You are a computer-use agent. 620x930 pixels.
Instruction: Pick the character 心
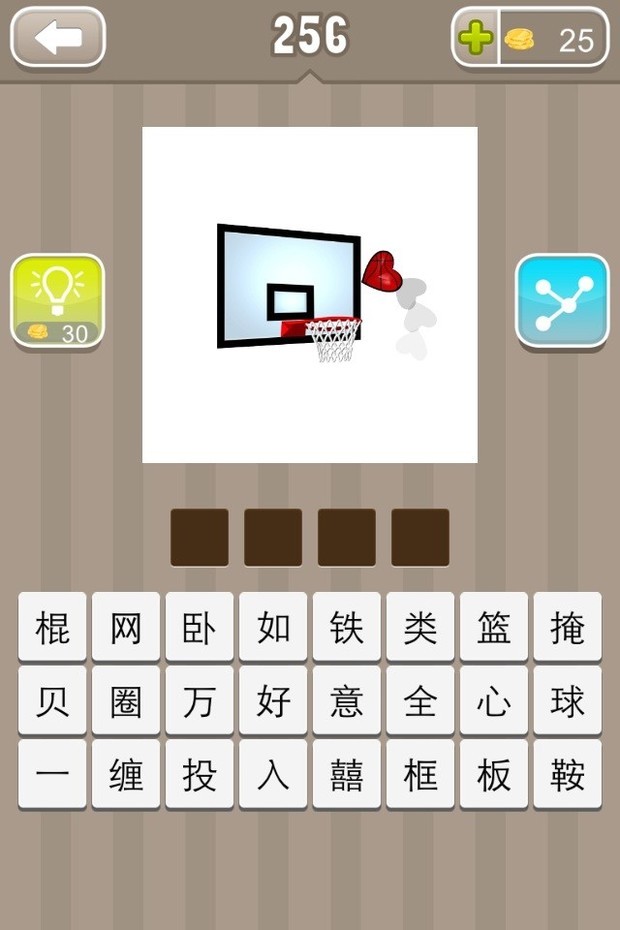[494, 701]
